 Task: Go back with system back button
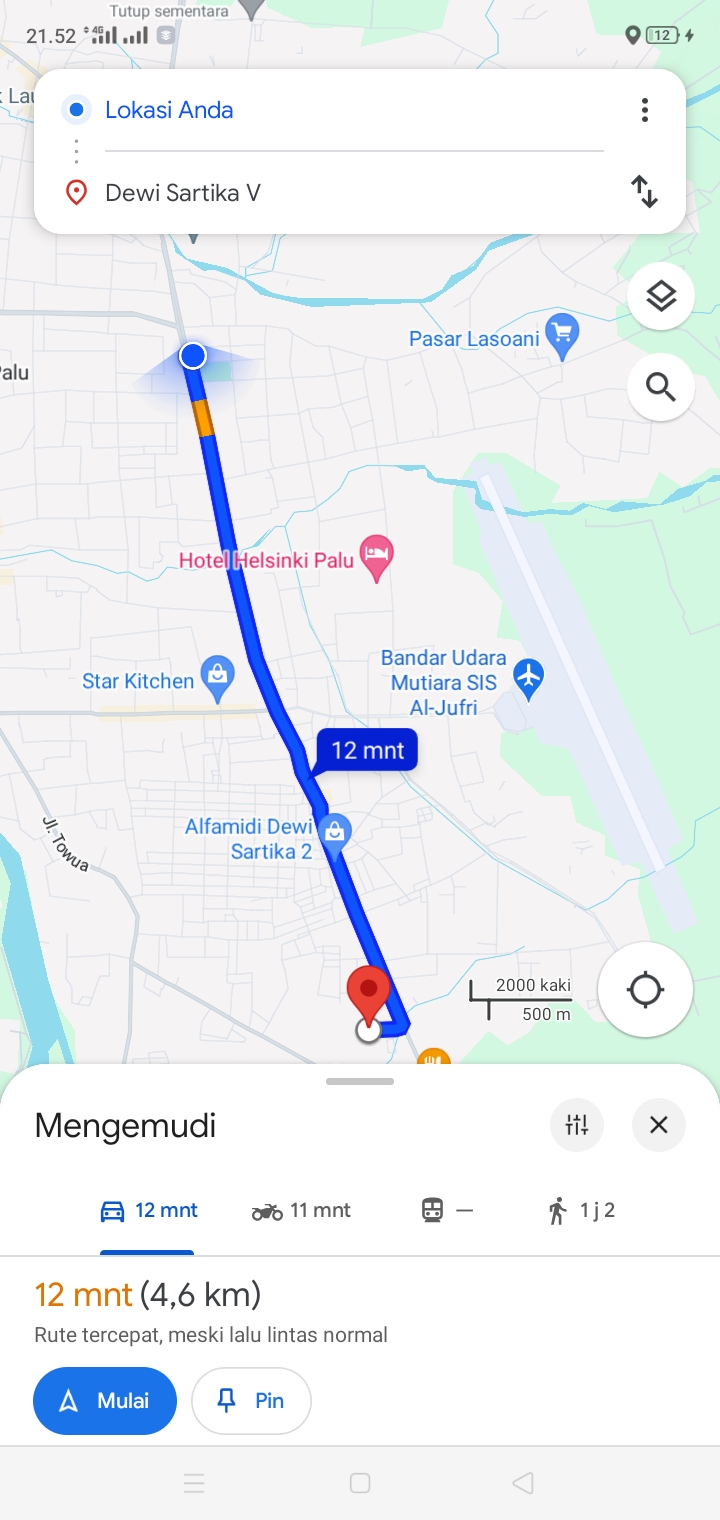[x=522, y=1483]
